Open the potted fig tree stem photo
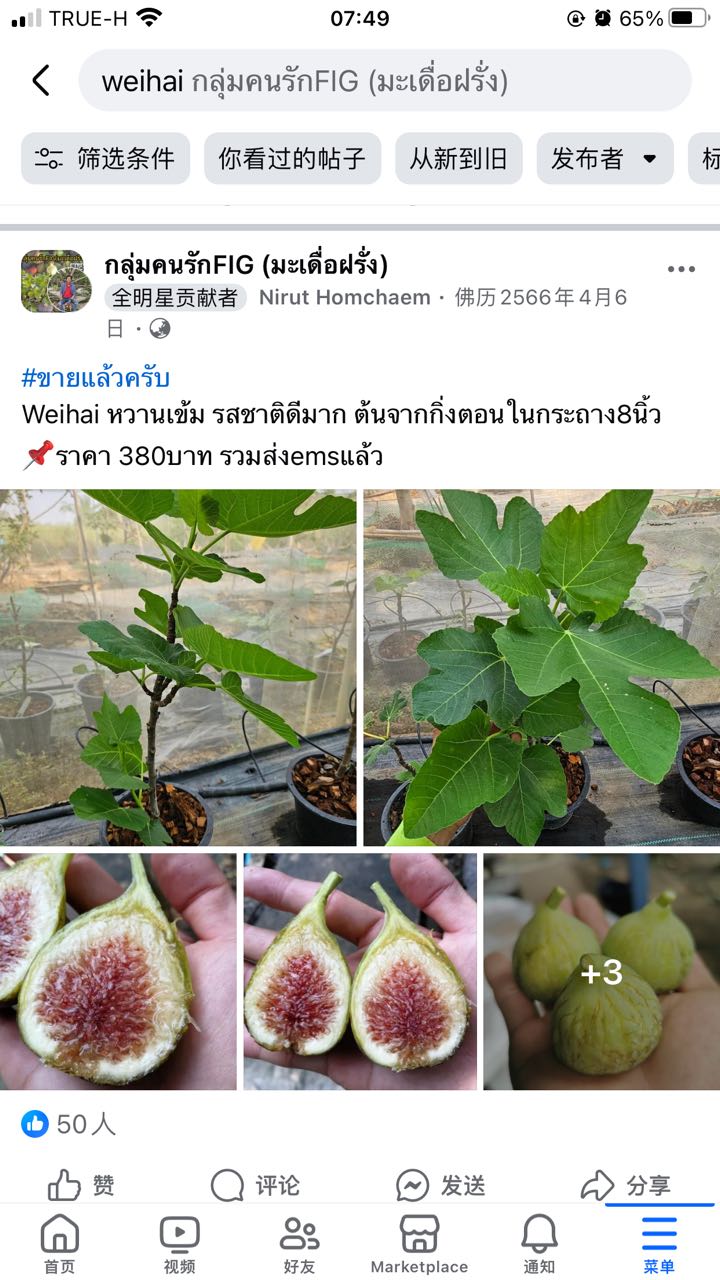This screenshot has height=1280, width=720. click(x=178, y=667)
